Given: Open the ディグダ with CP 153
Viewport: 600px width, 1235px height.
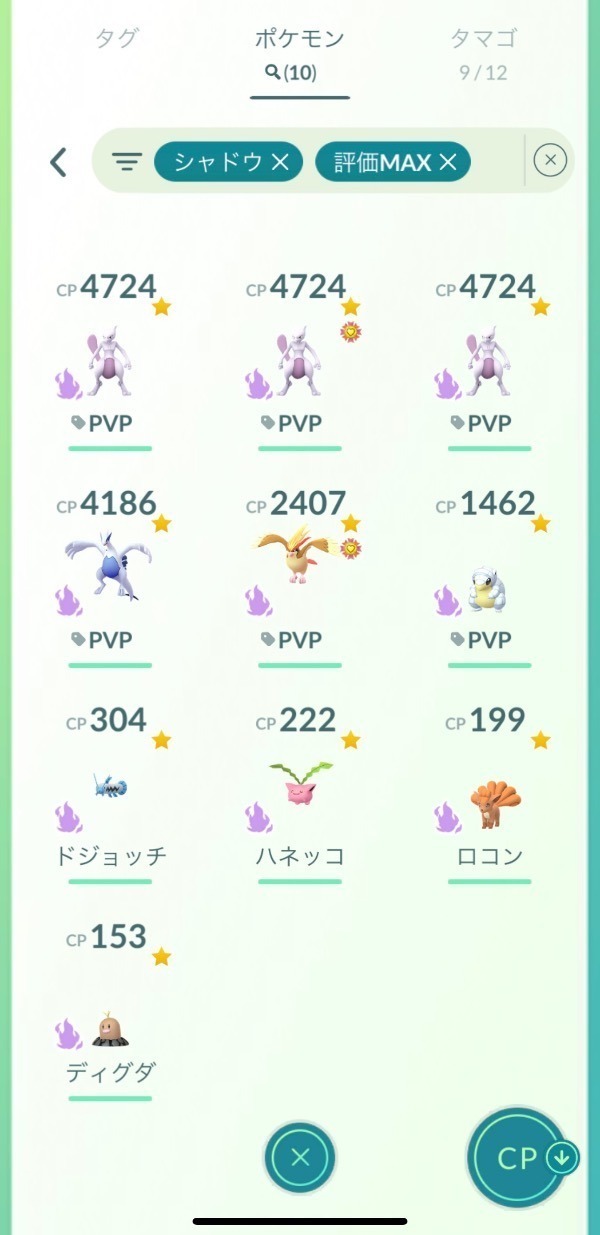Looking at the screenshot, I should (x=110, y=1009).
